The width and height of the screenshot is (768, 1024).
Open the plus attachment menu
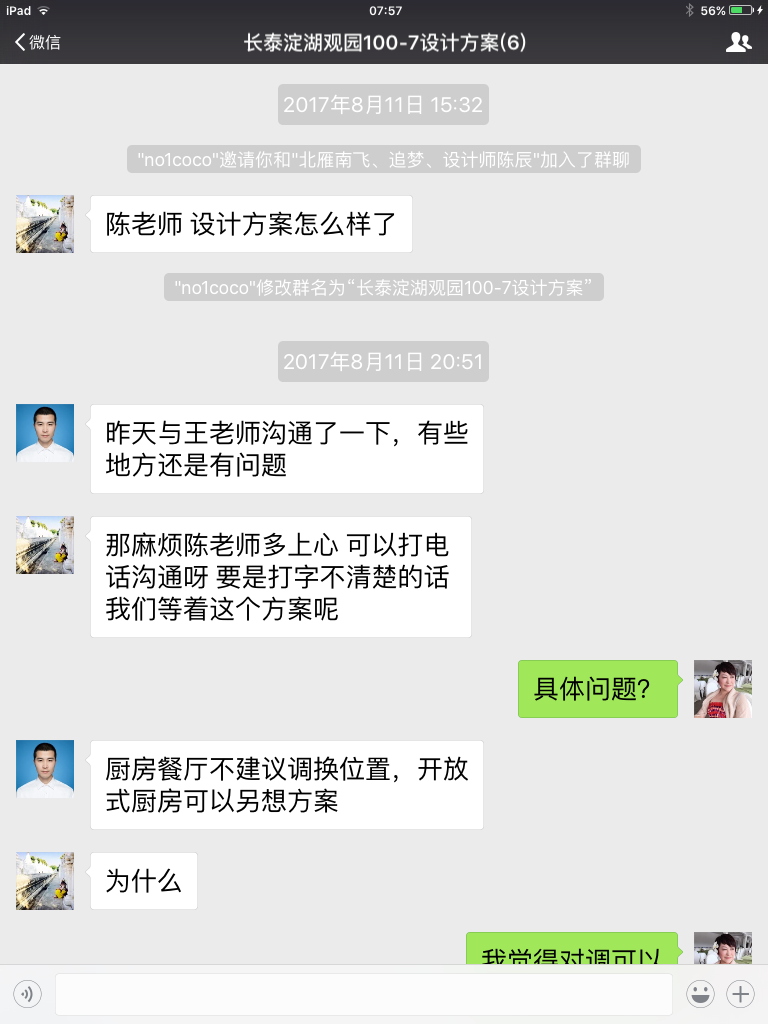pos(740,994)
